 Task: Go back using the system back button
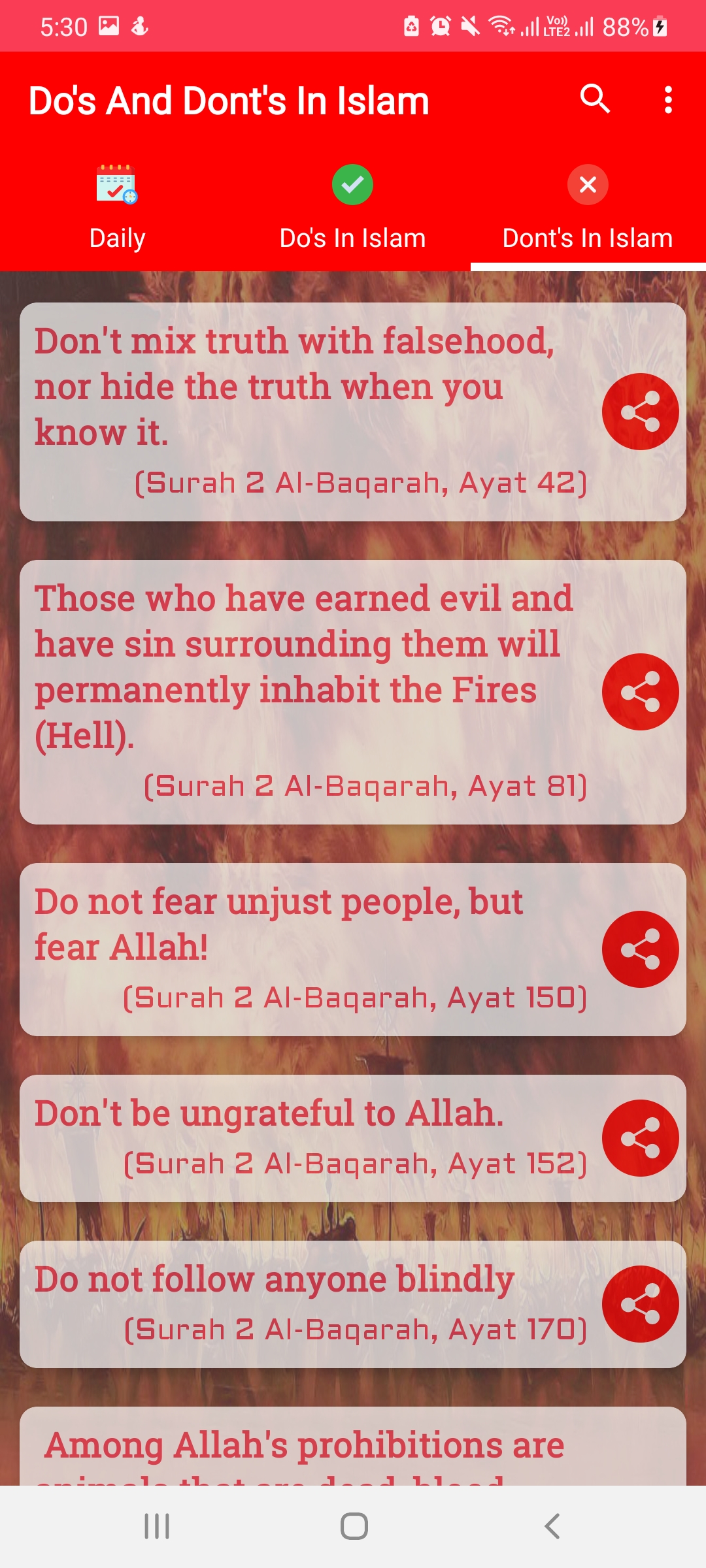(x=552, y=1526)
